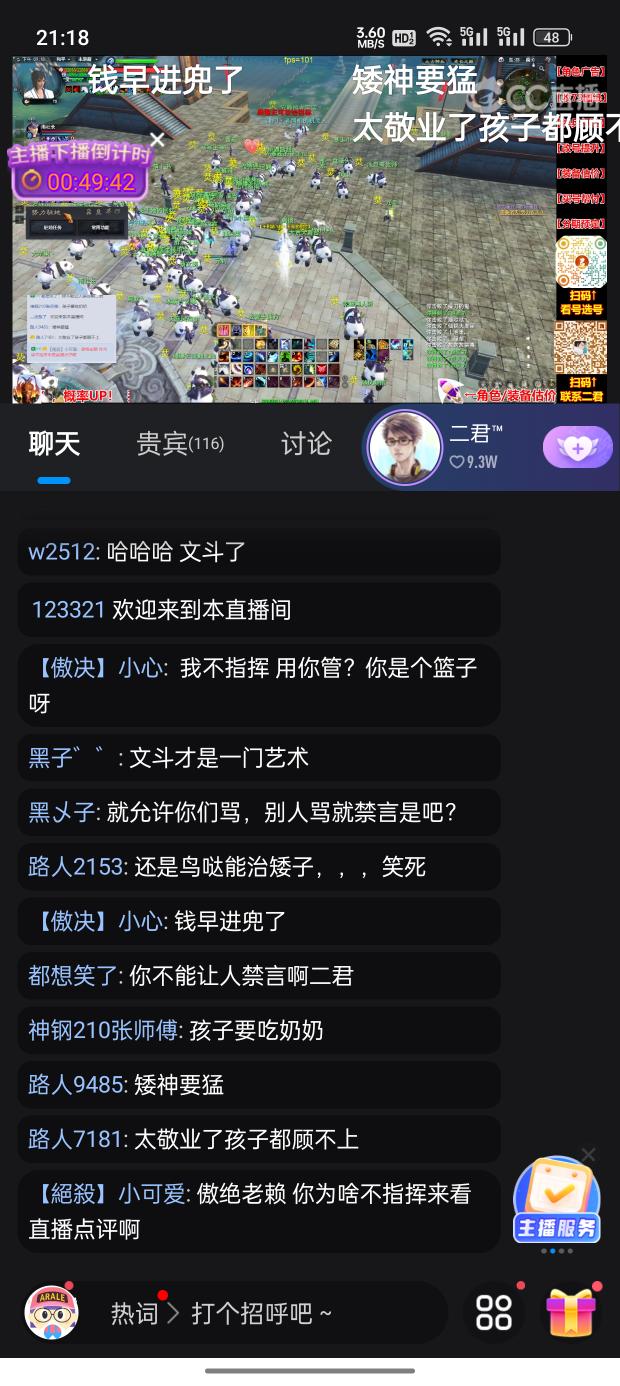Open the 贵宾 tab
The height and width of the screenshot is (1386, 620).
(x=180, y=444)
